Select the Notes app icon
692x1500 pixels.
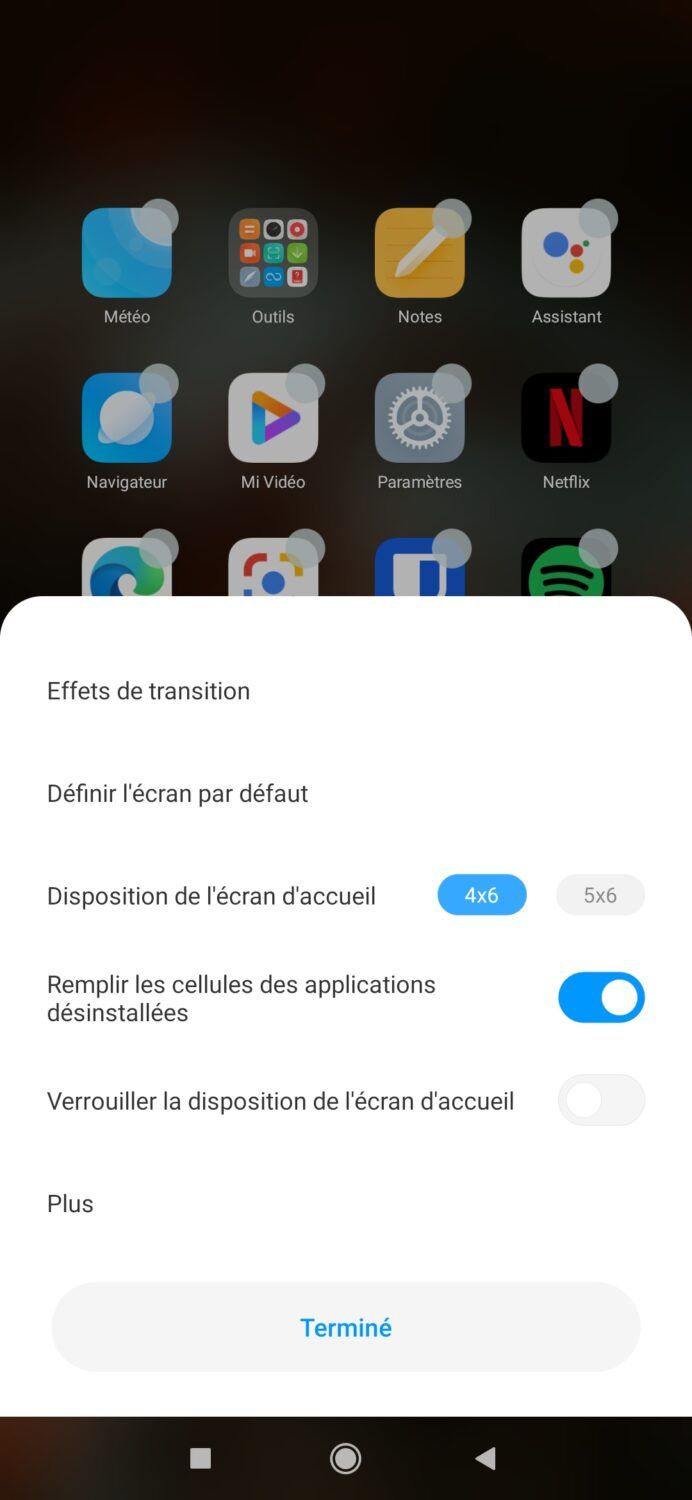point(420,253)
